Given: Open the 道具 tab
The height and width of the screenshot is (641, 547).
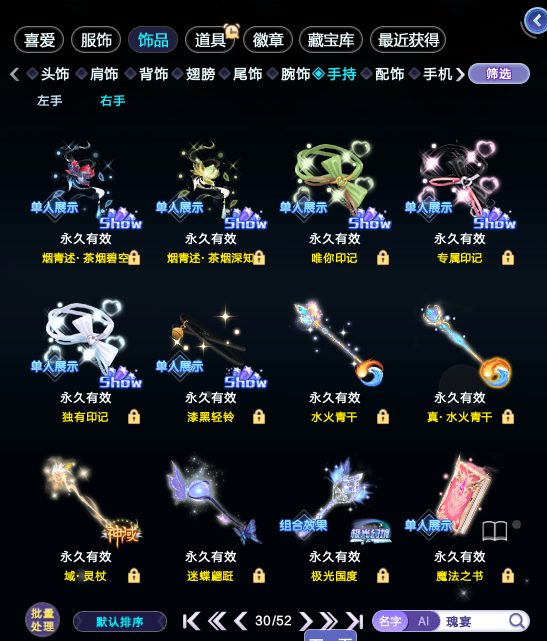Looking at the screenshot, I should point(210,40).
